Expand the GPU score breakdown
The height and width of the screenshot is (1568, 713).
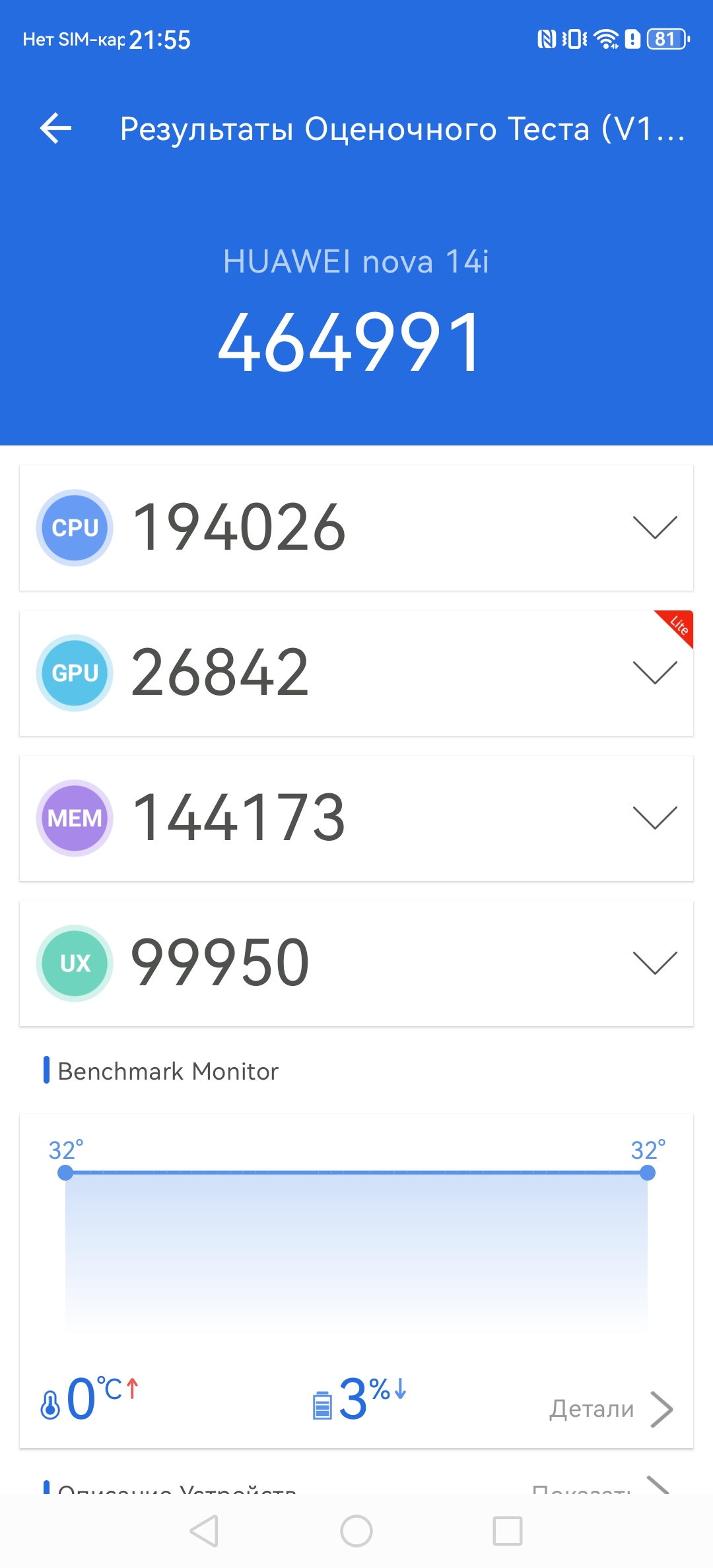(654, 672)
